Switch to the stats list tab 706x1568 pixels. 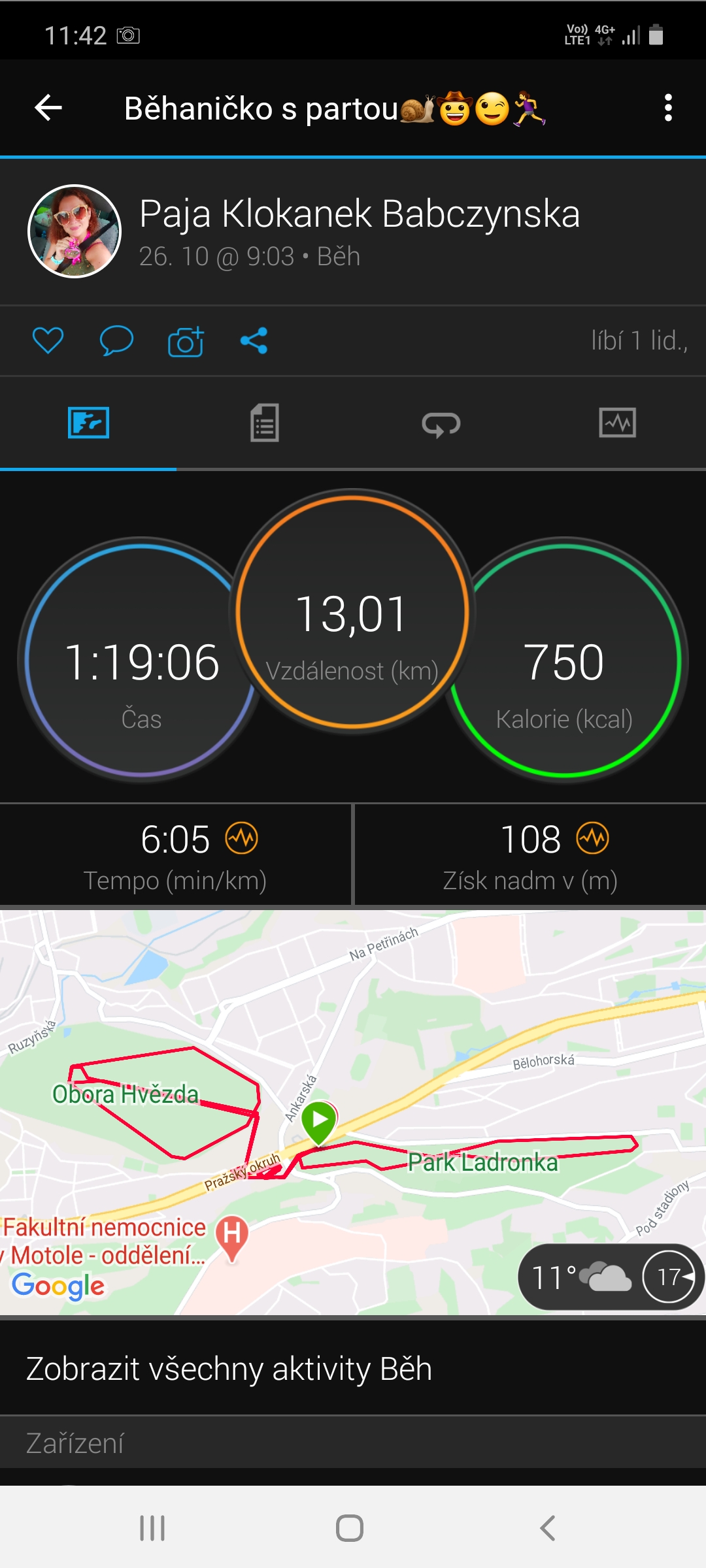[x=265, y=423]
